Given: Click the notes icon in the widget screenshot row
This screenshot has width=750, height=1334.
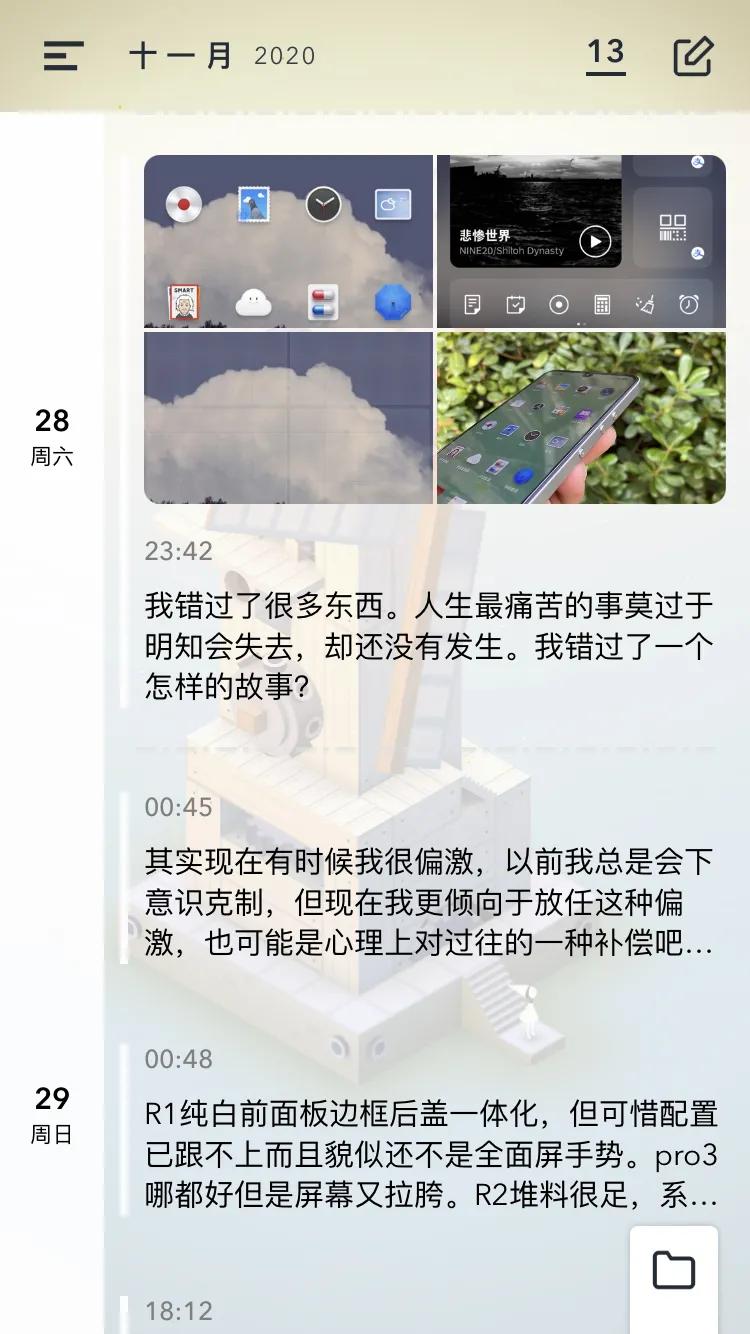Looking at the screenshot, I should point(472,304).
